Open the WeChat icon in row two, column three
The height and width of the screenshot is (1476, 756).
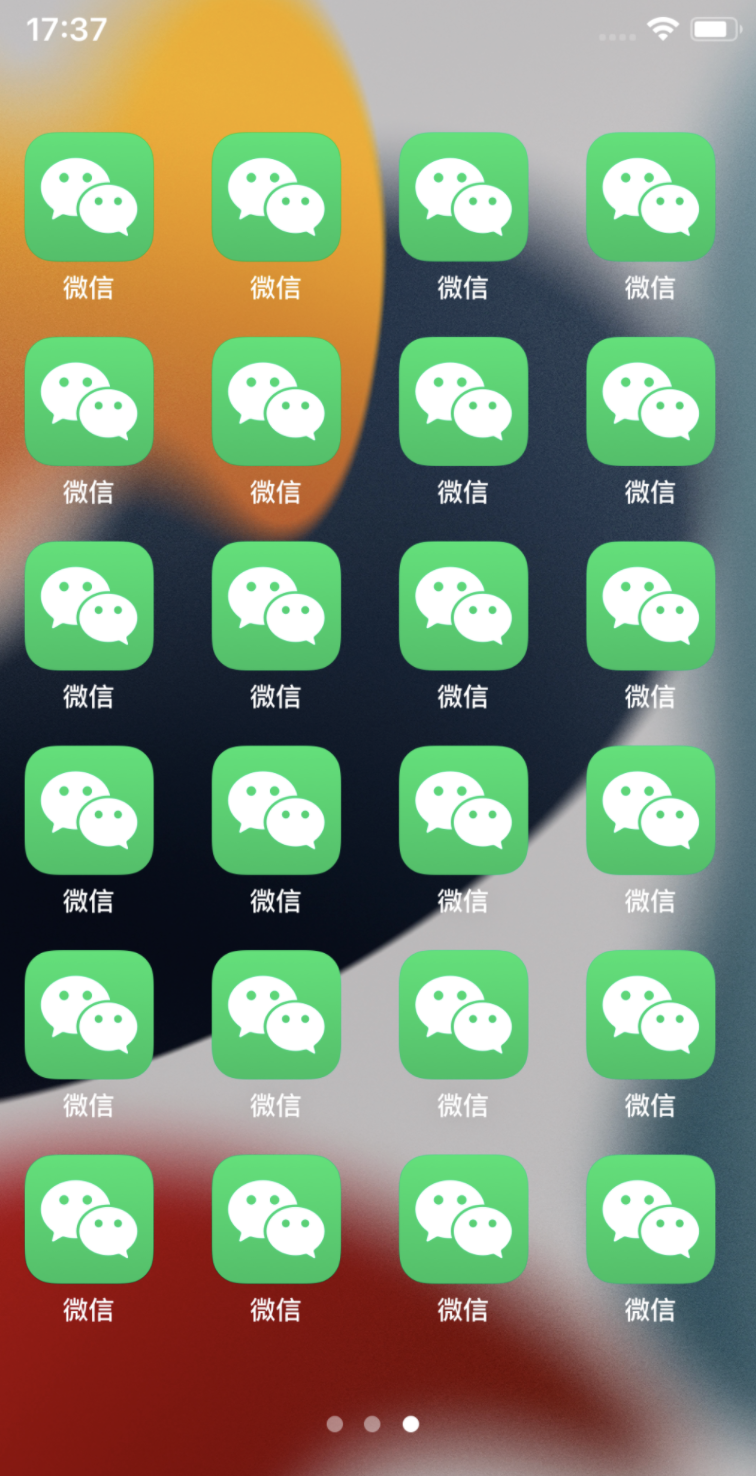click(463, 402)
